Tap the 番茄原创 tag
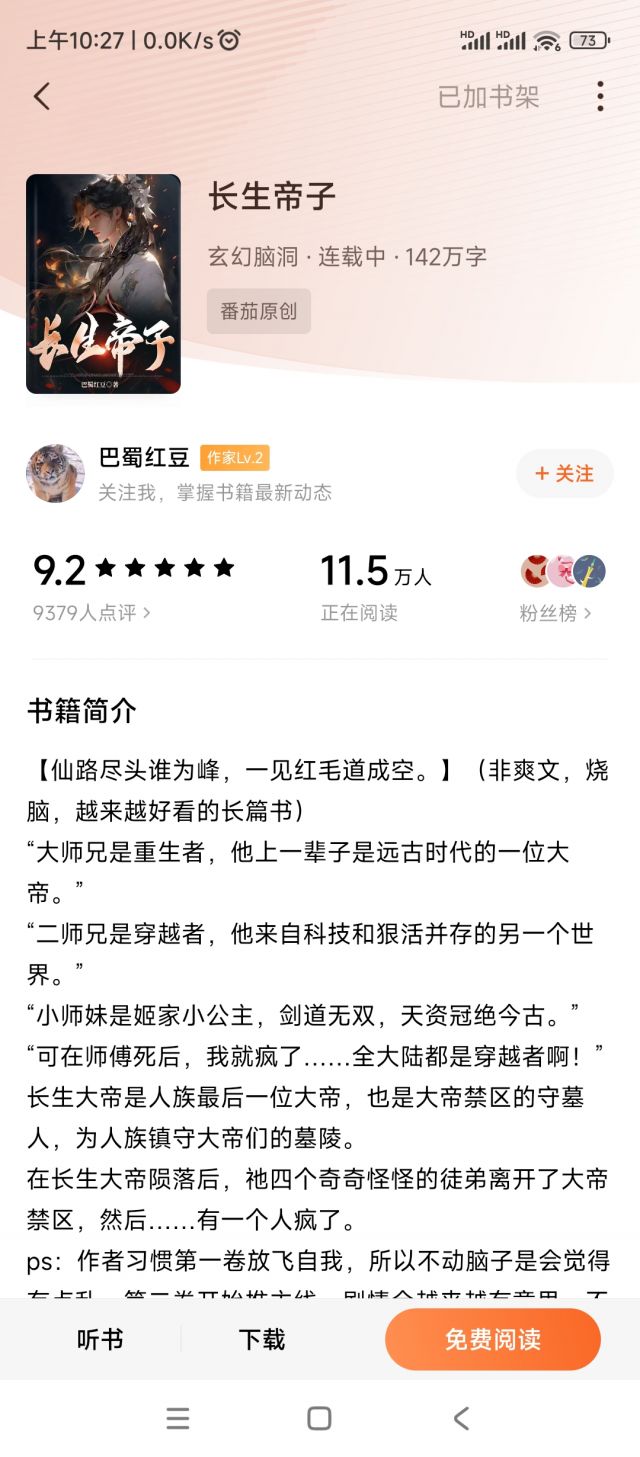 click(259, 311)
